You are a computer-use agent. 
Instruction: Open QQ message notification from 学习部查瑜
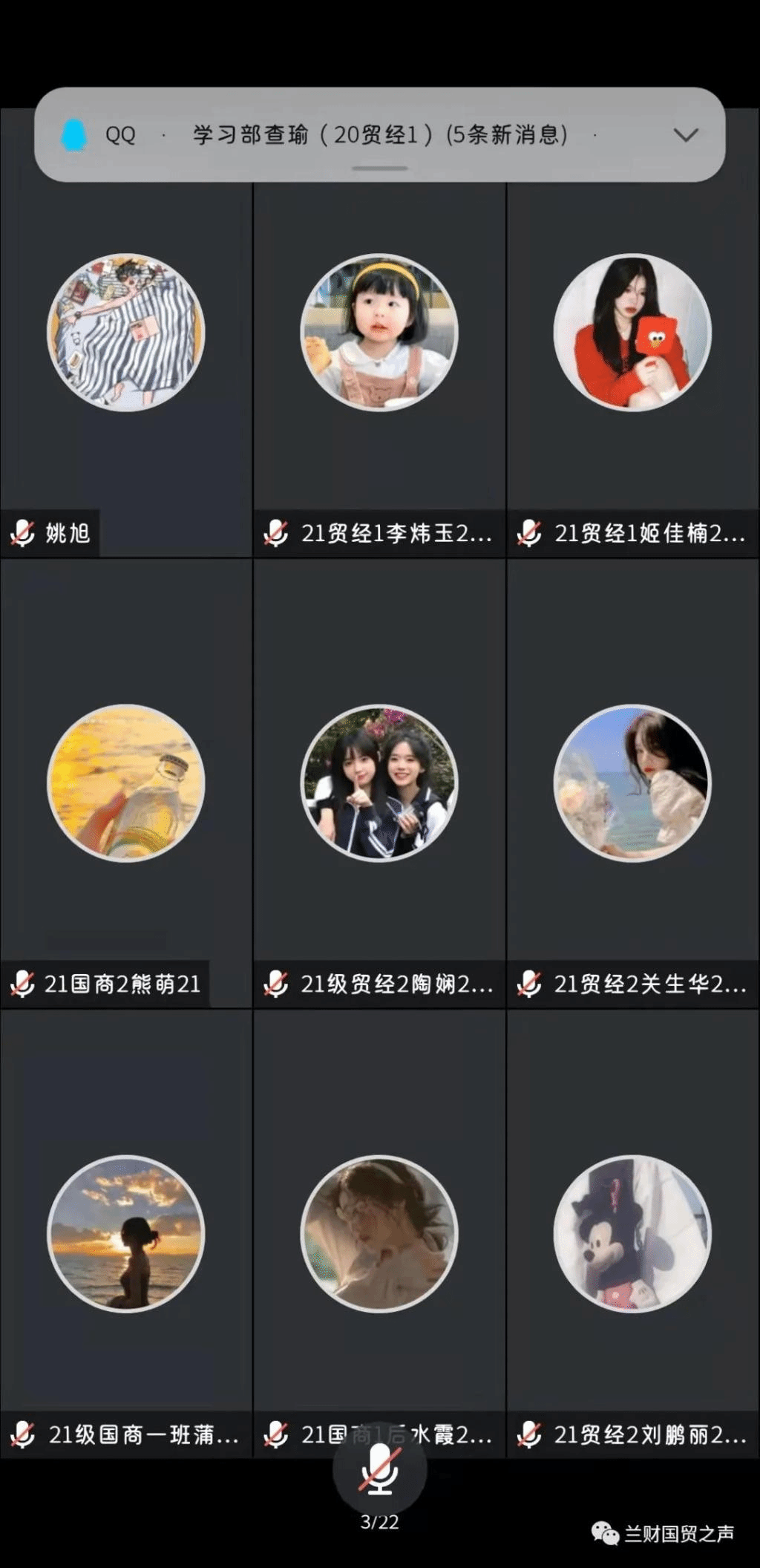pos(379,135)
